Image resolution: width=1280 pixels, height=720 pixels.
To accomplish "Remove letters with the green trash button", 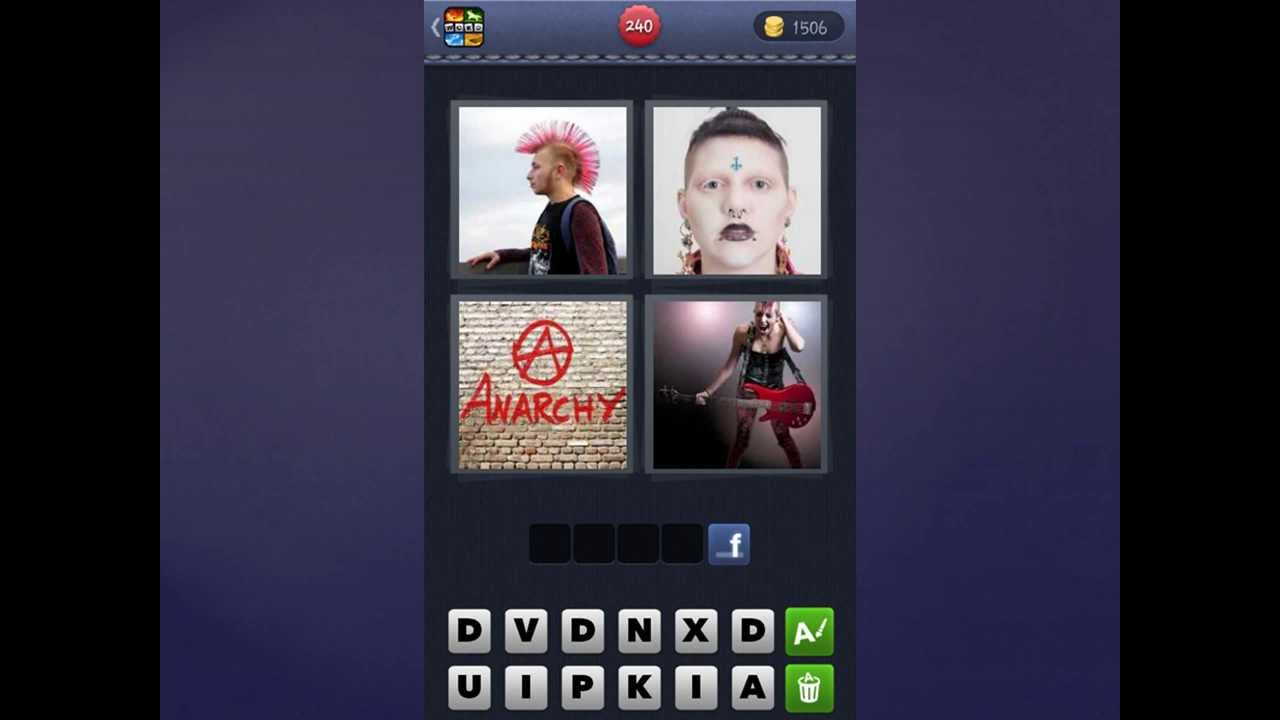I will coord(809,688).
